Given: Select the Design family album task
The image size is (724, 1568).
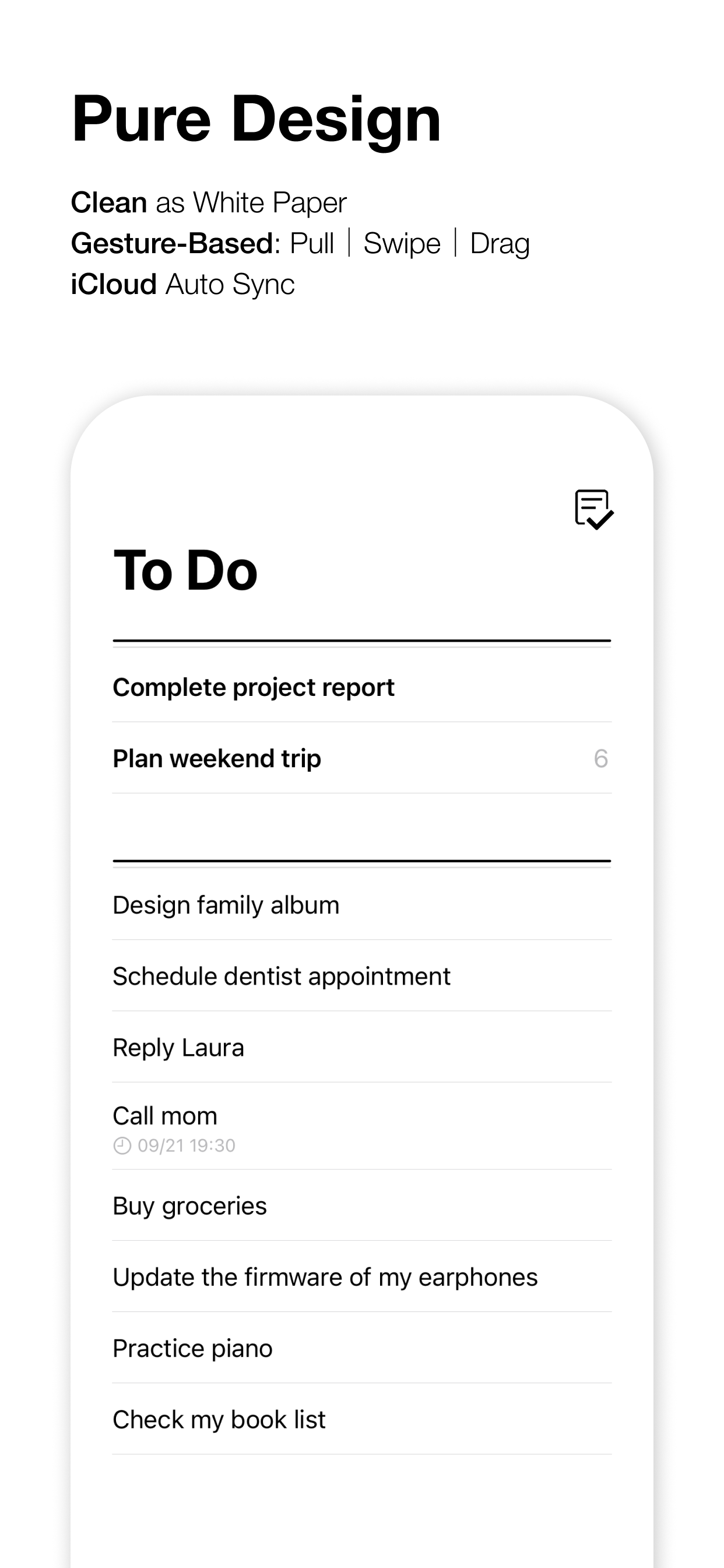Looking at the screenshot, I should tap(226, 905).
